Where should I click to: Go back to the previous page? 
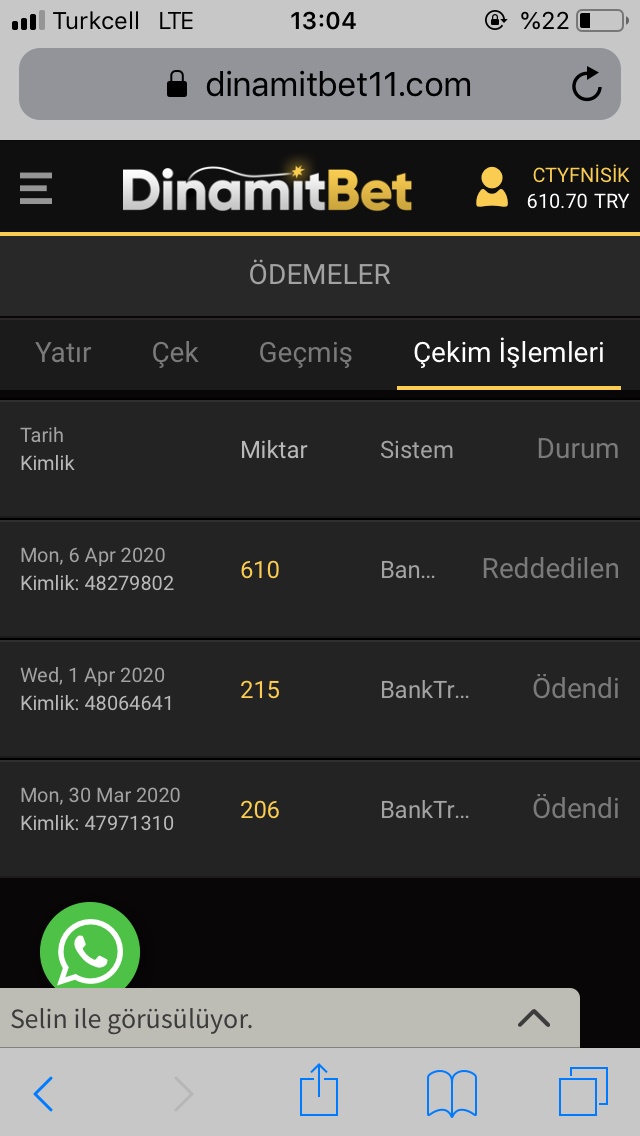(43, 1093)
